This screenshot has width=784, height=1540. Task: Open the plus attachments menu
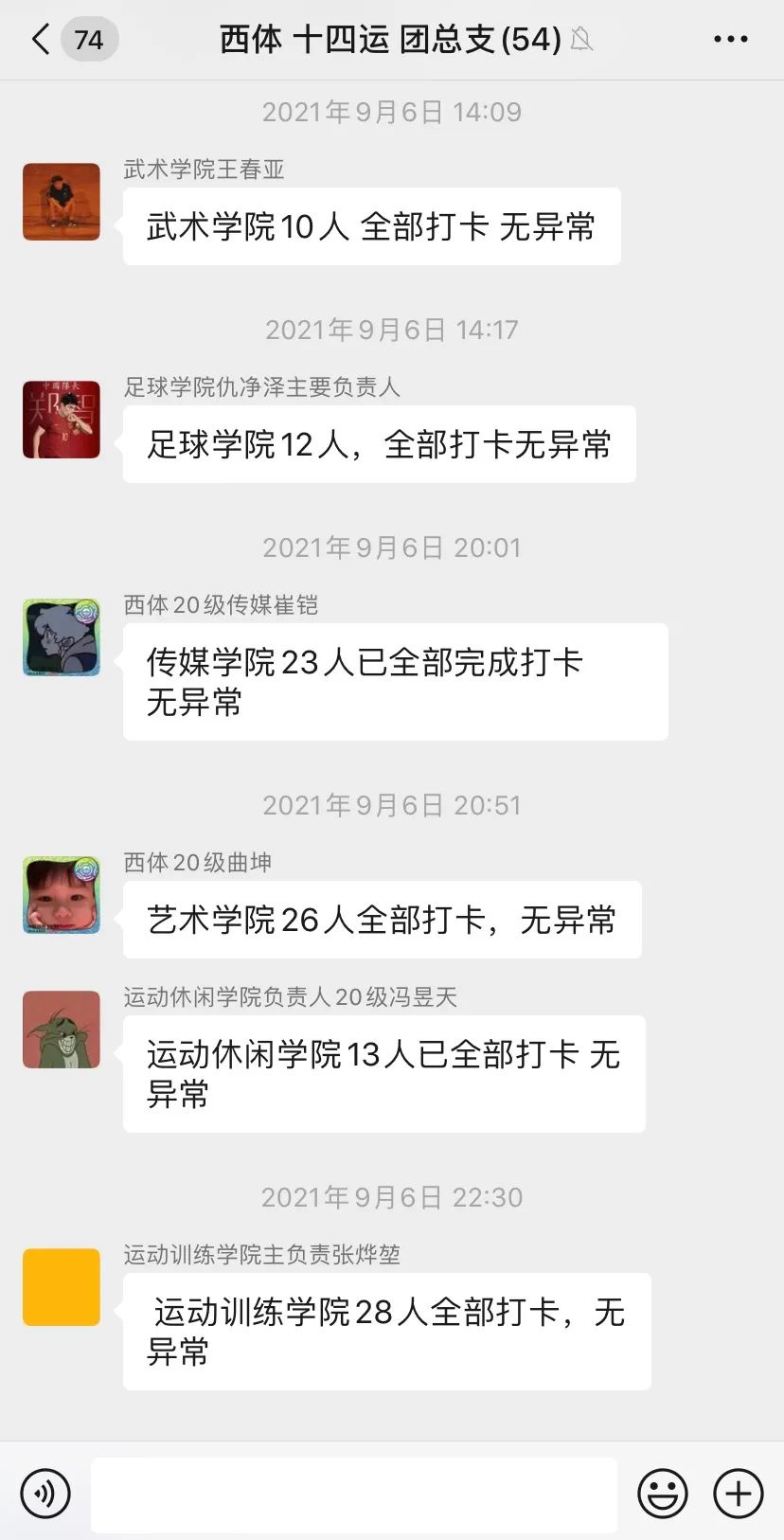[x=739, y=1494]
